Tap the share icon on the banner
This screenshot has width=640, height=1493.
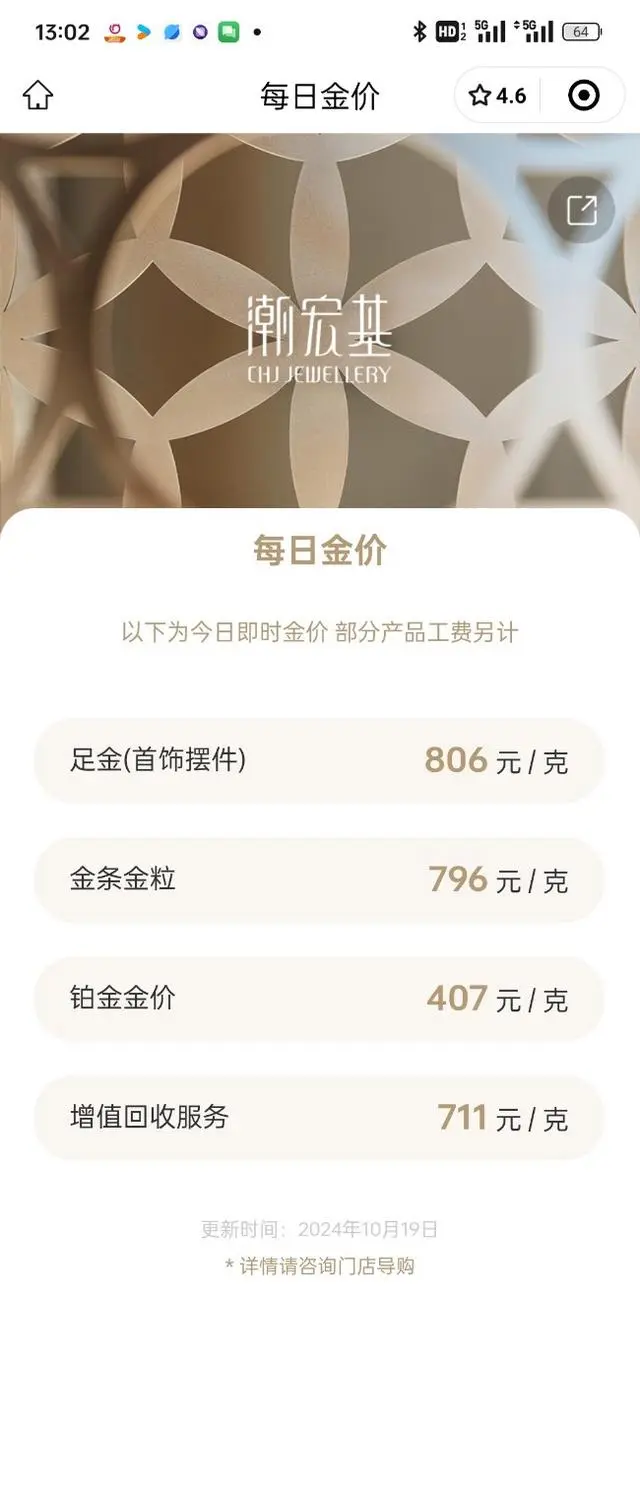click(581, 210)
